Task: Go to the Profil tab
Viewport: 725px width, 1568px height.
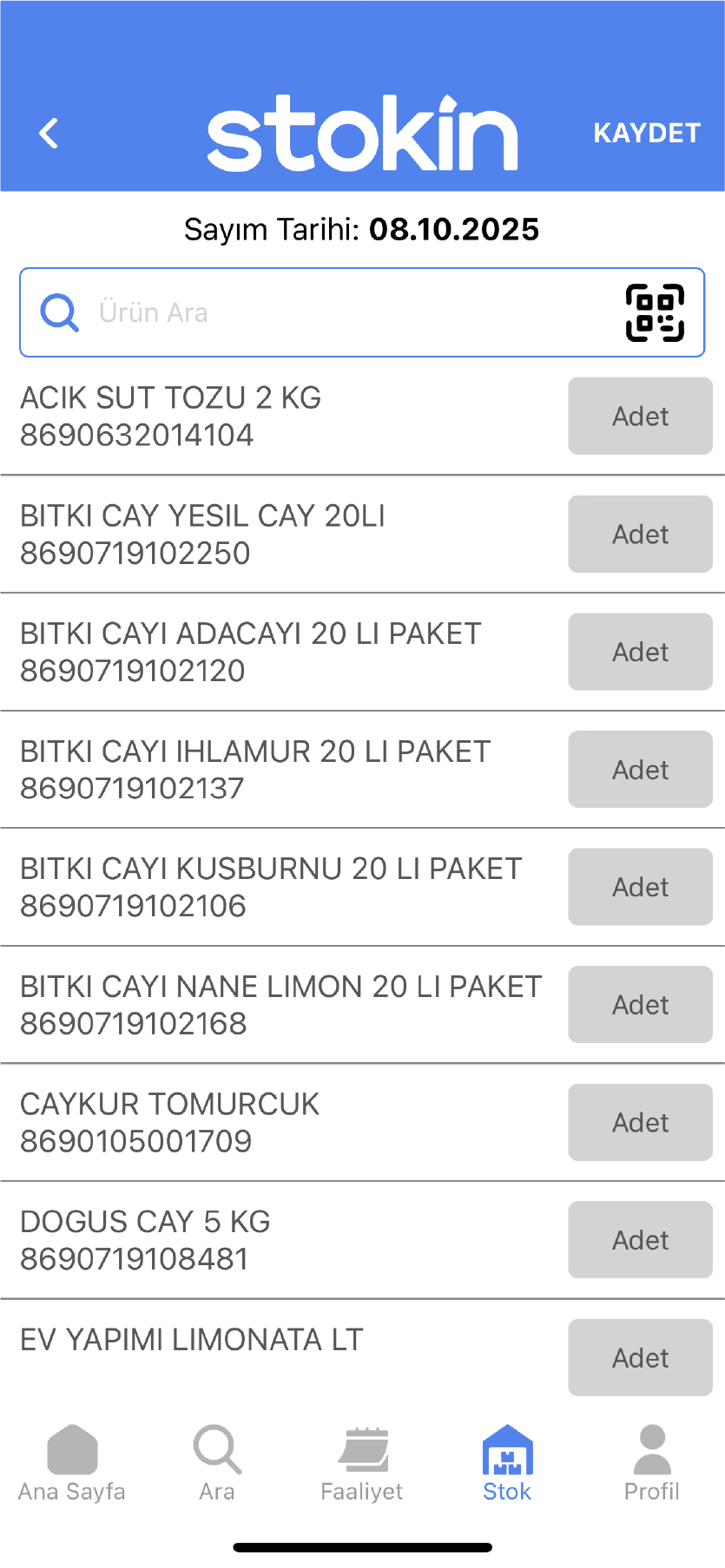Action: pyautogui.click(x=652, y=1464)
